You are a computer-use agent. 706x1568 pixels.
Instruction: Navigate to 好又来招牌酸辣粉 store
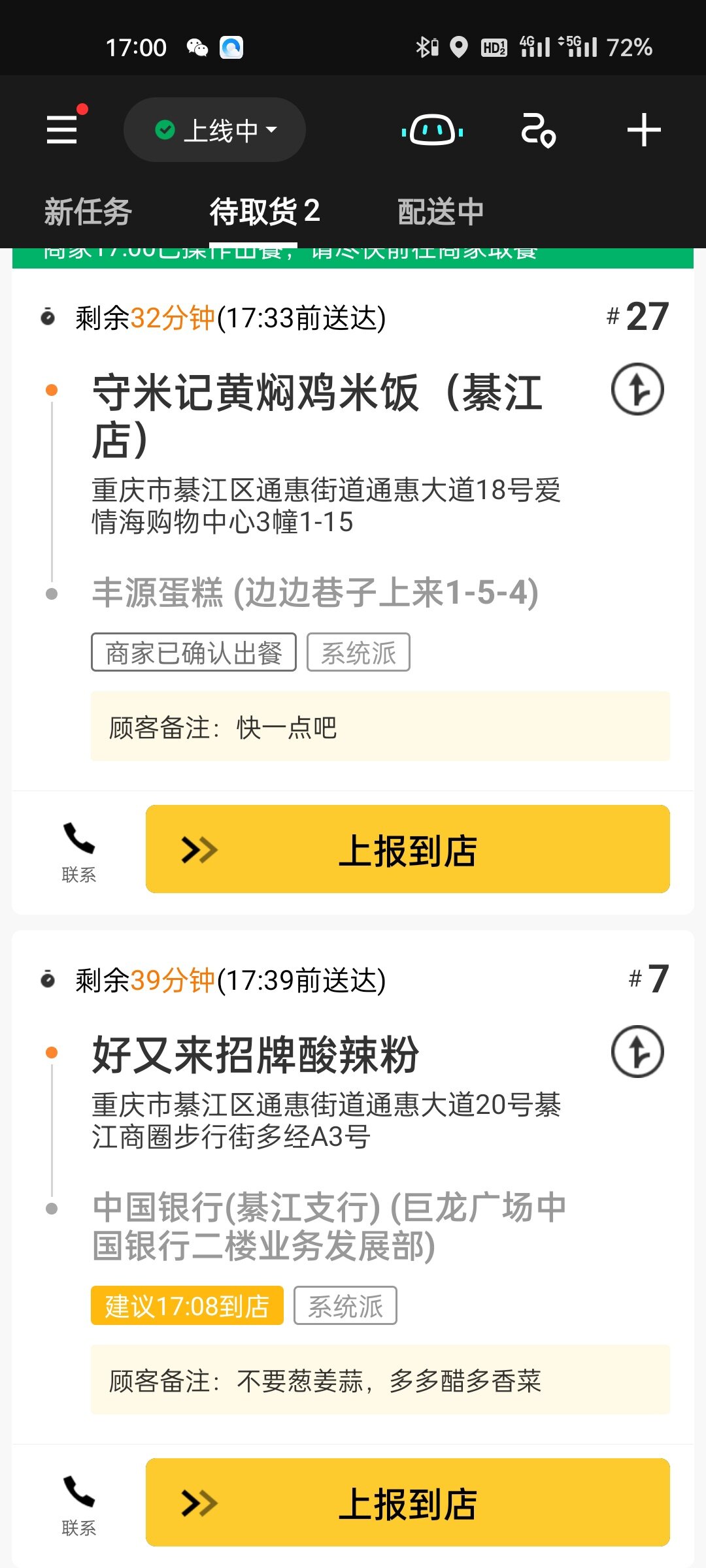click(x=637, y=1052)
